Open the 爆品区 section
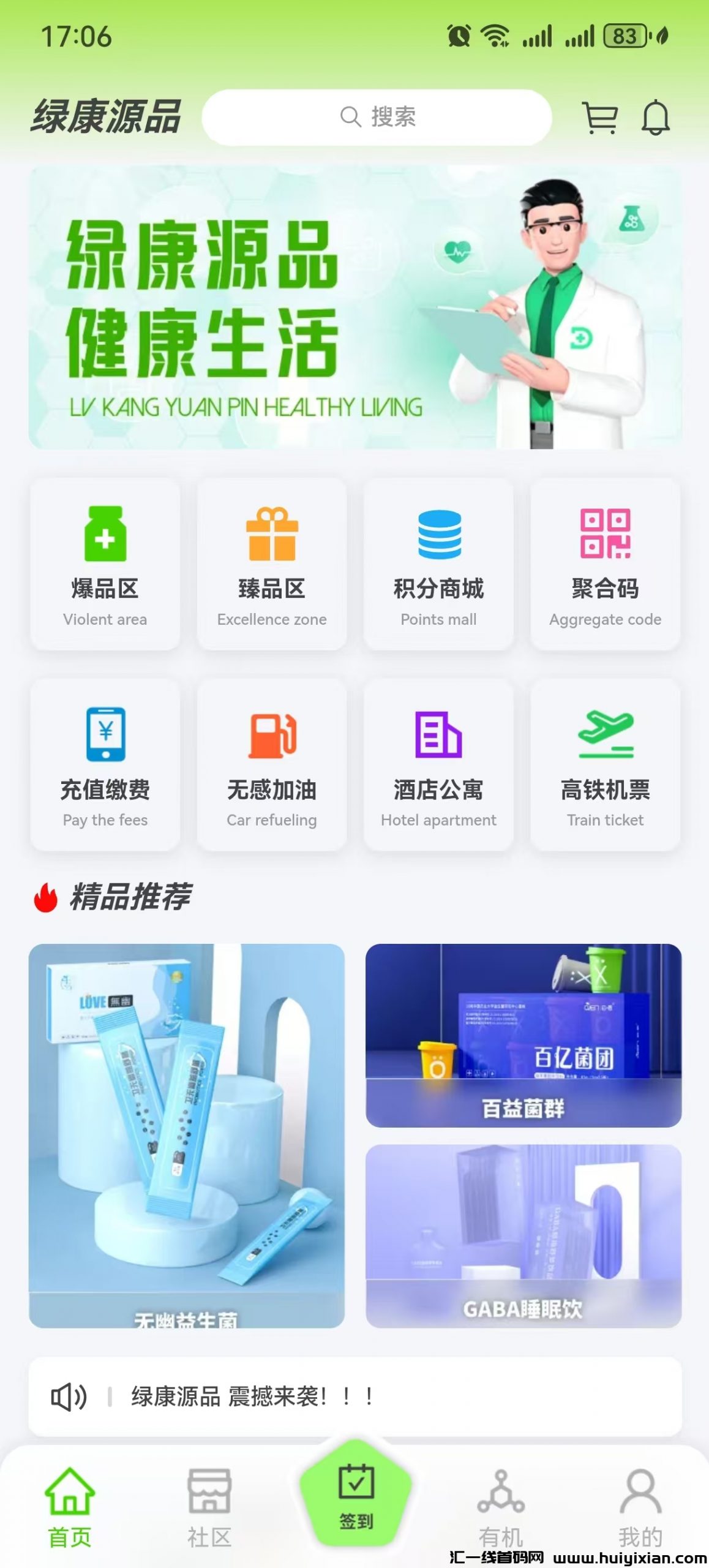Viewport: 709px width, 1568px height. 105,563
